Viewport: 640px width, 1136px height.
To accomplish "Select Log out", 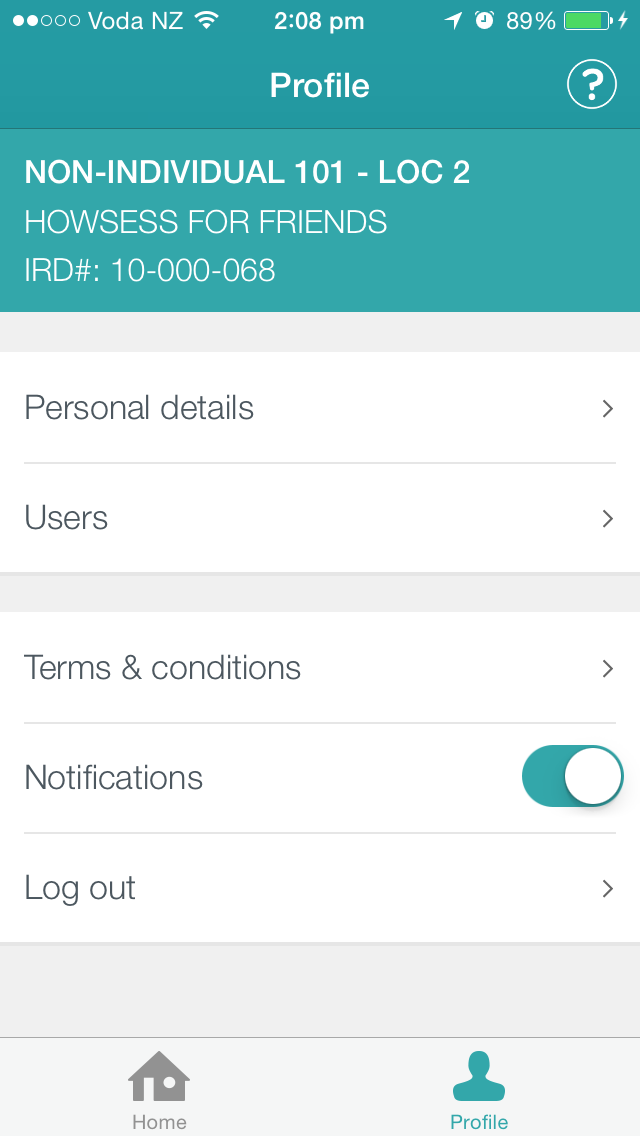I will point(320,888).
